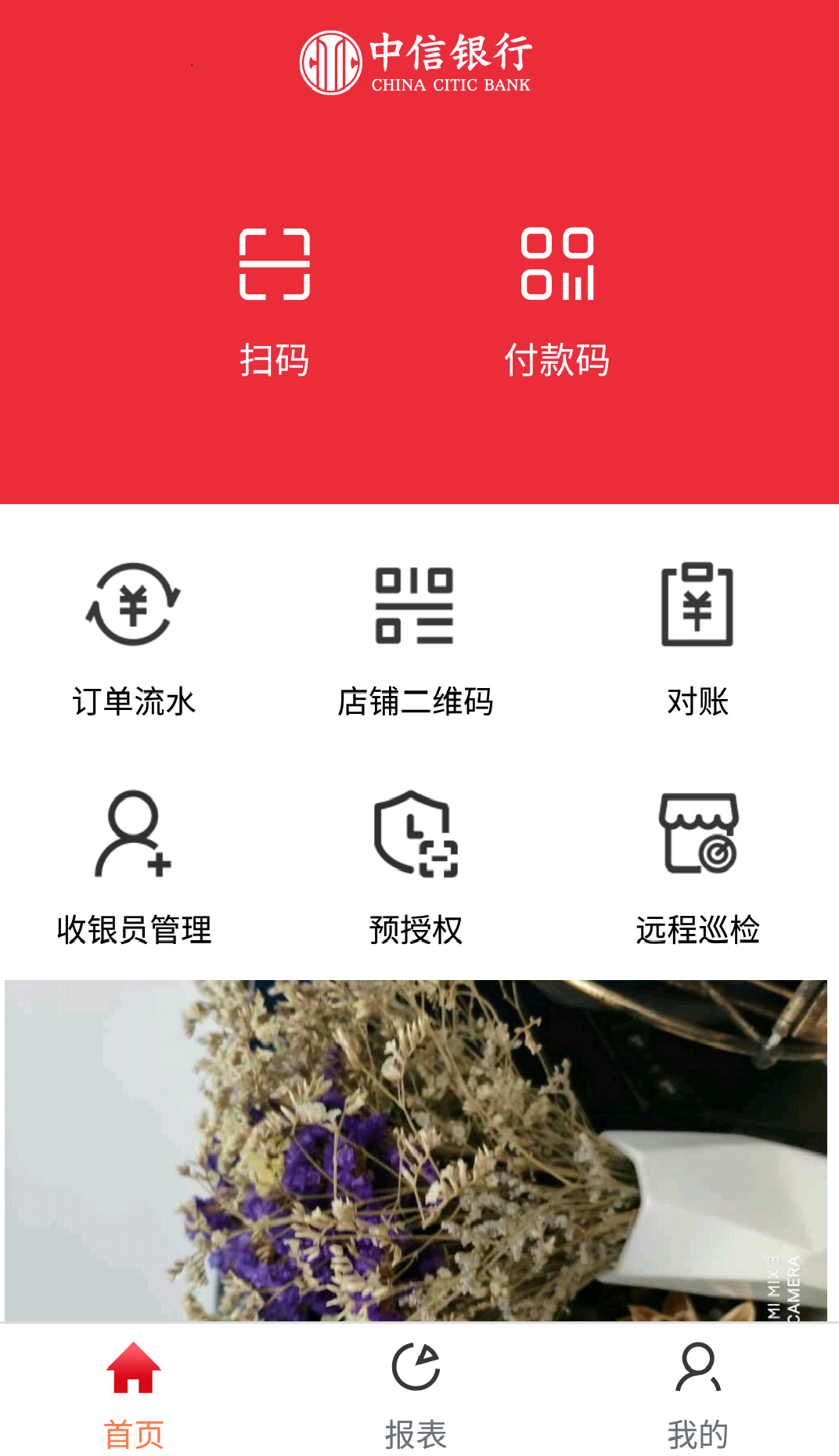
Task: Open the 付款码 payment code
Action: click(x=556, y=300)
